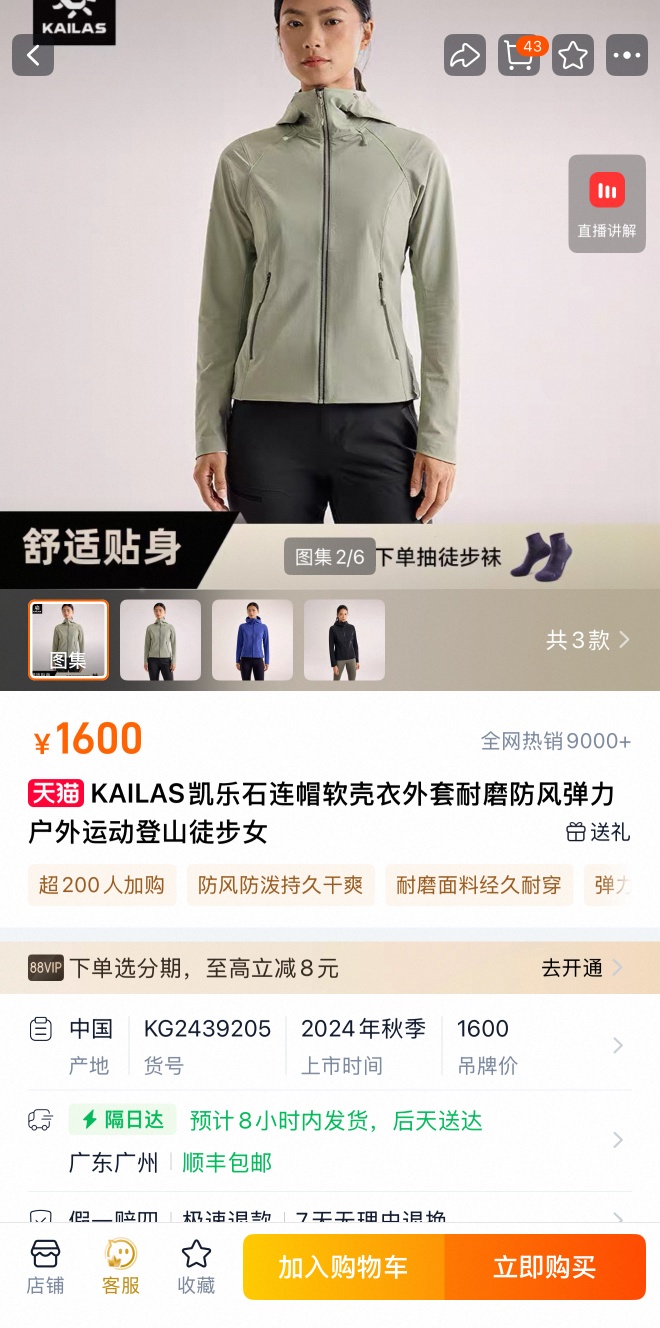The height and width of the screenshot is (1328, 660).
Task: Add item via 加入购物车
Action: (x=344, y=1267)
